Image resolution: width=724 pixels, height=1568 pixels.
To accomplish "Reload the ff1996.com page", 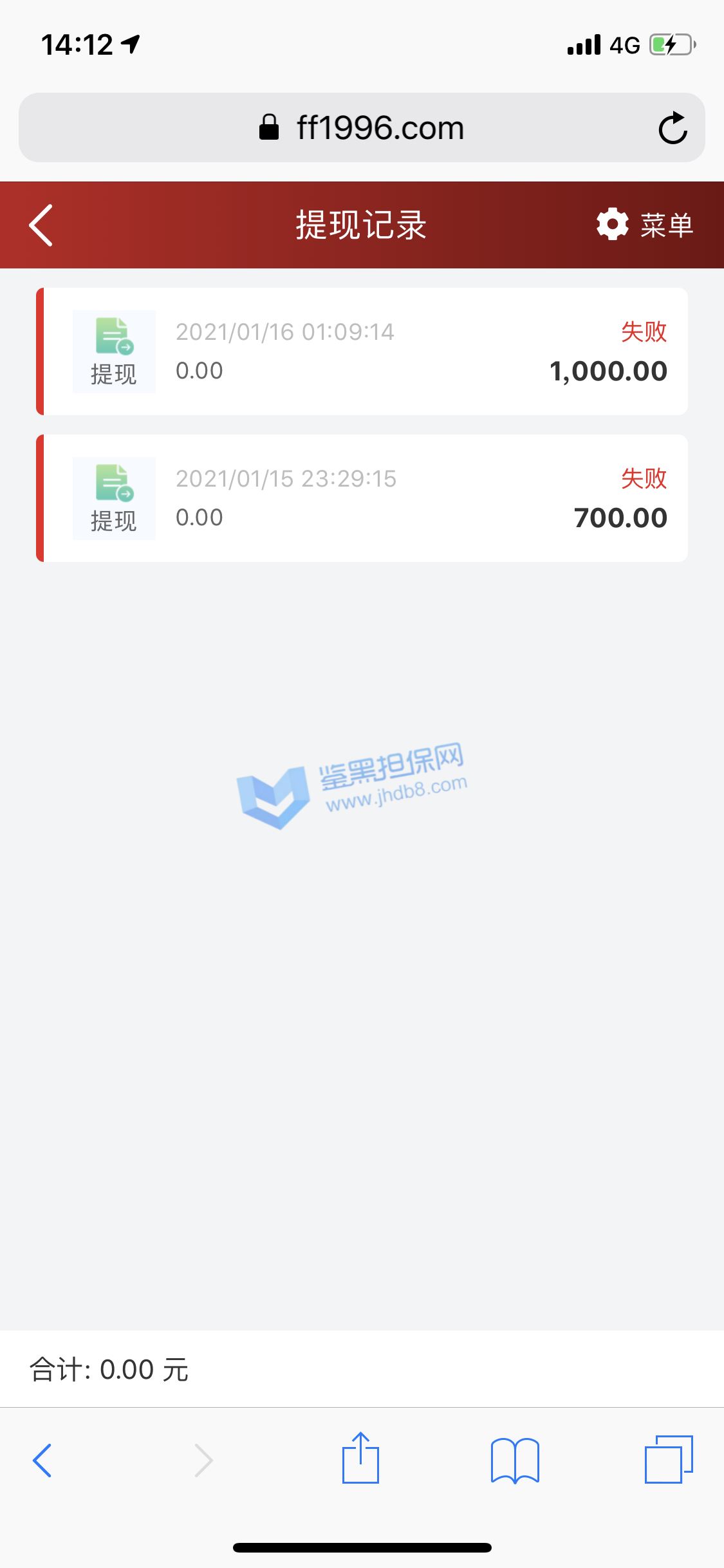I will 673,127.
